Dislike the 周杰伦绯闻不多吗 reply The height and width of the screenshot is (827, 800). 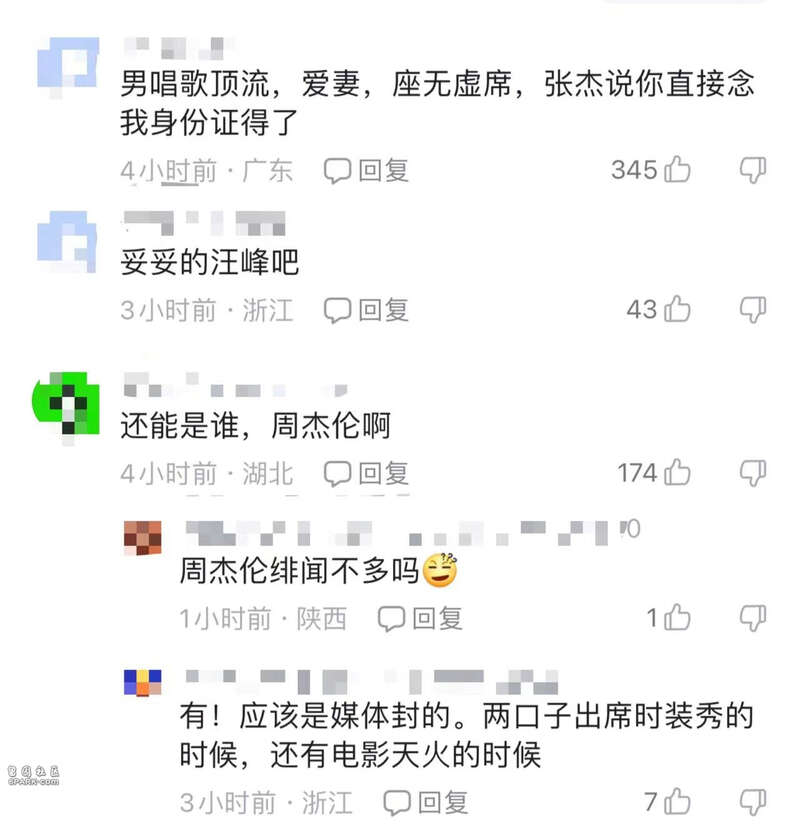[x=752, y=618]
